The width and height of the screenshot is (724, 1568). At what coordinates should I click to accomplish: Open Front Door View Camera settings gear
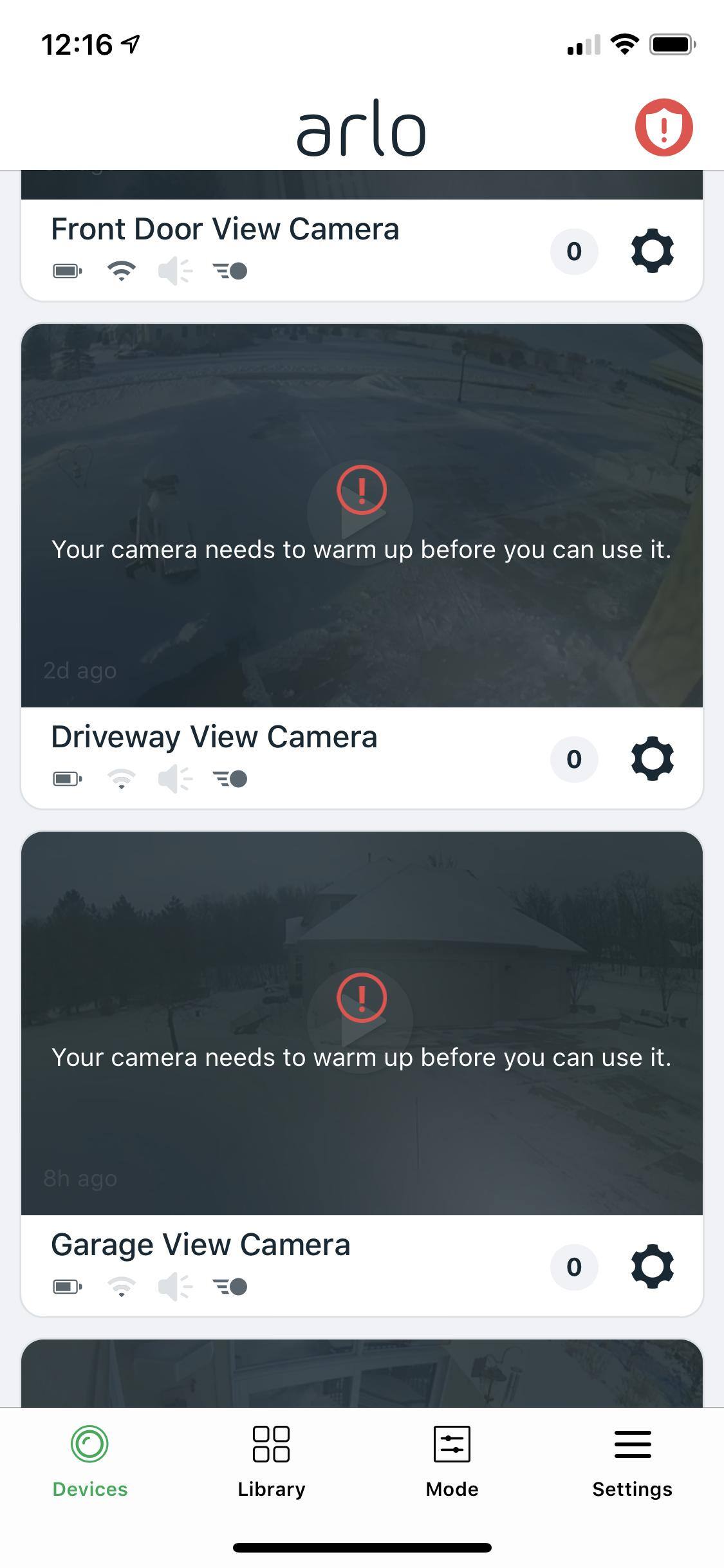pyautogui.click(x=652, y=251)
